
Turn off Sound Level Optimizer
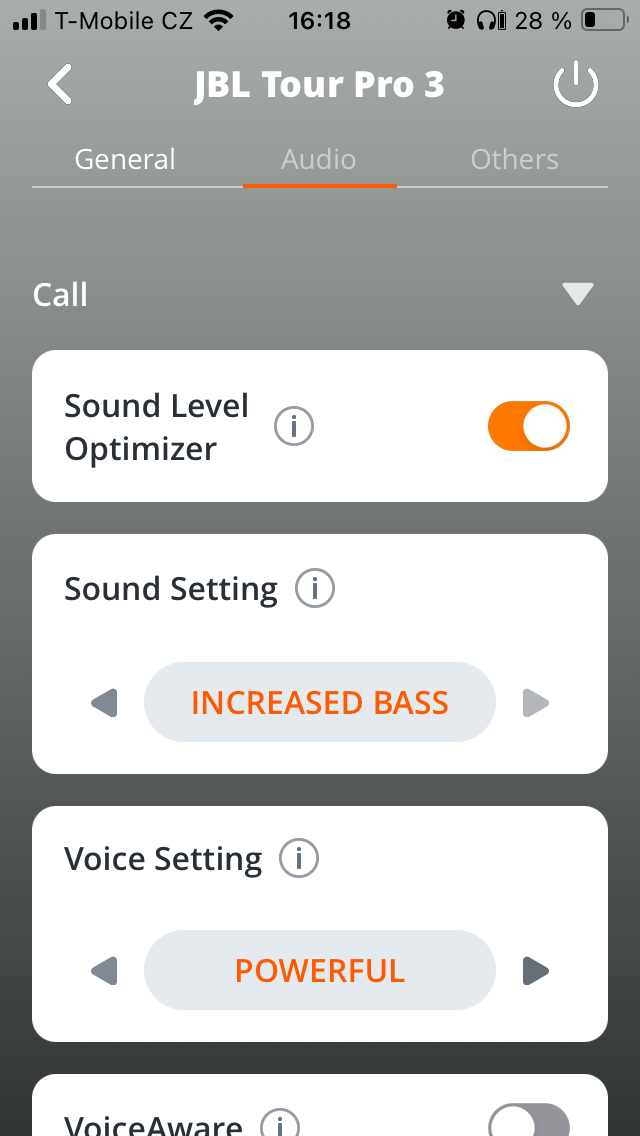(528, 427)
